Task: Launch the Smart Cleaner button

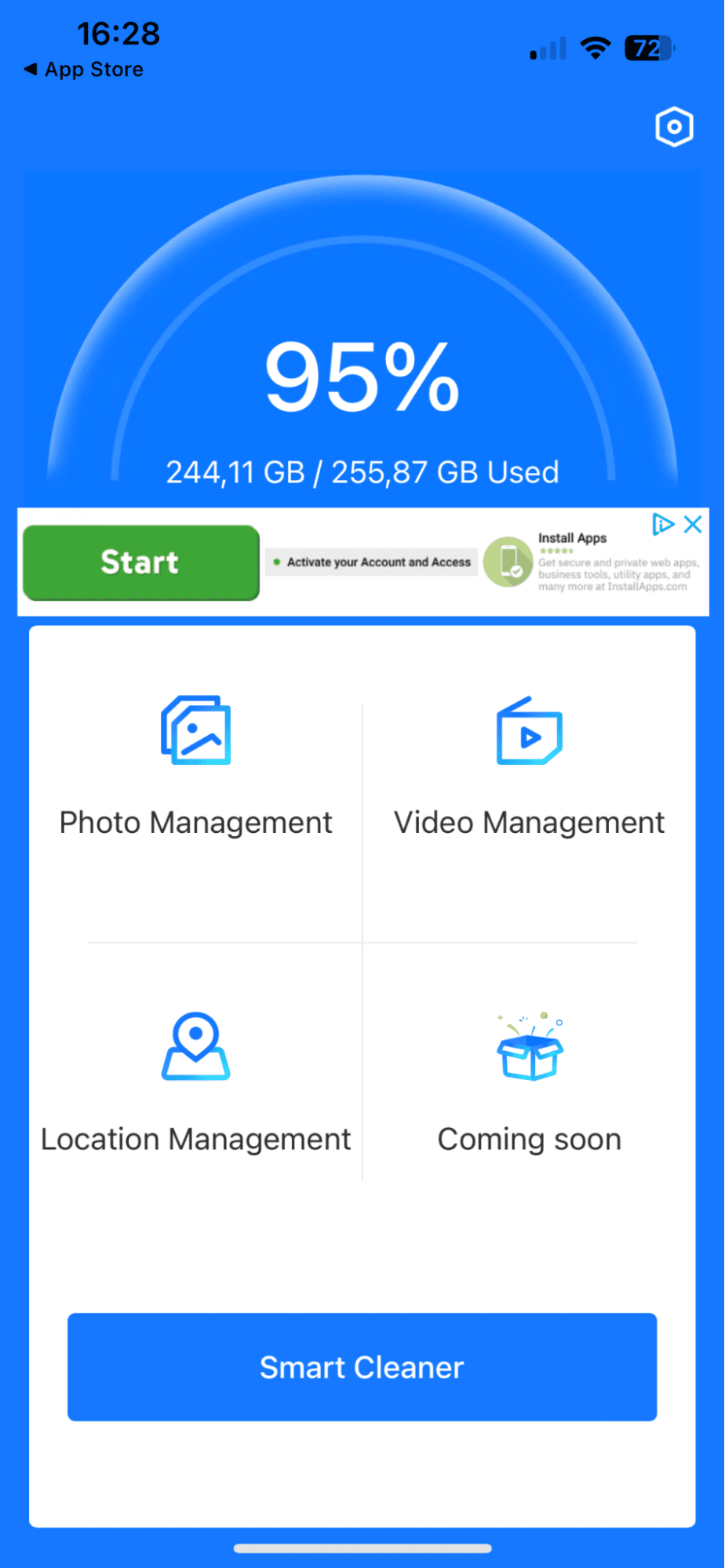Action: pyautogui.click(x=362, y=1367)
